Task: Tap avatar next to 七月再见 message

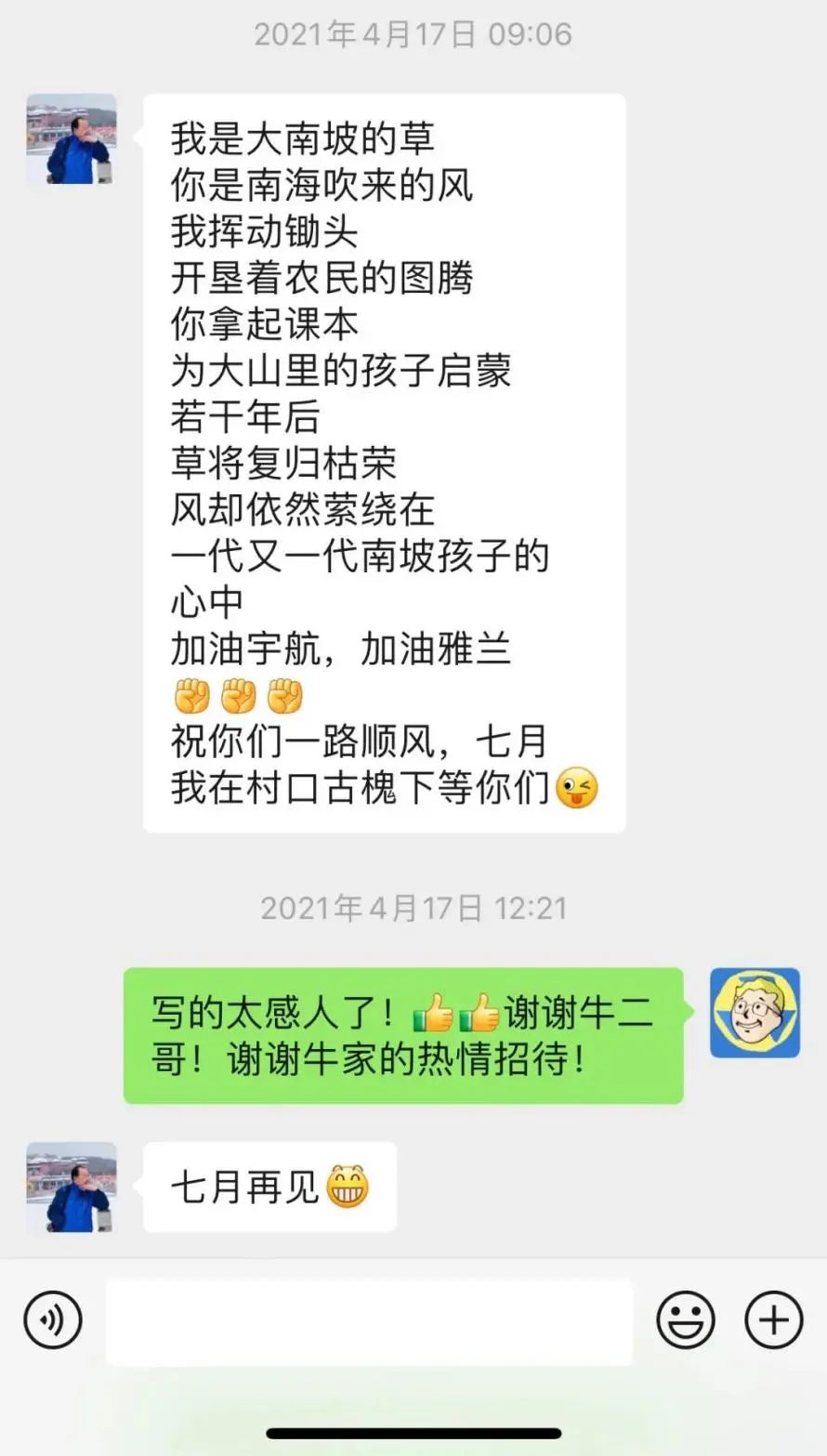Action: click(x=72, y=1187)
